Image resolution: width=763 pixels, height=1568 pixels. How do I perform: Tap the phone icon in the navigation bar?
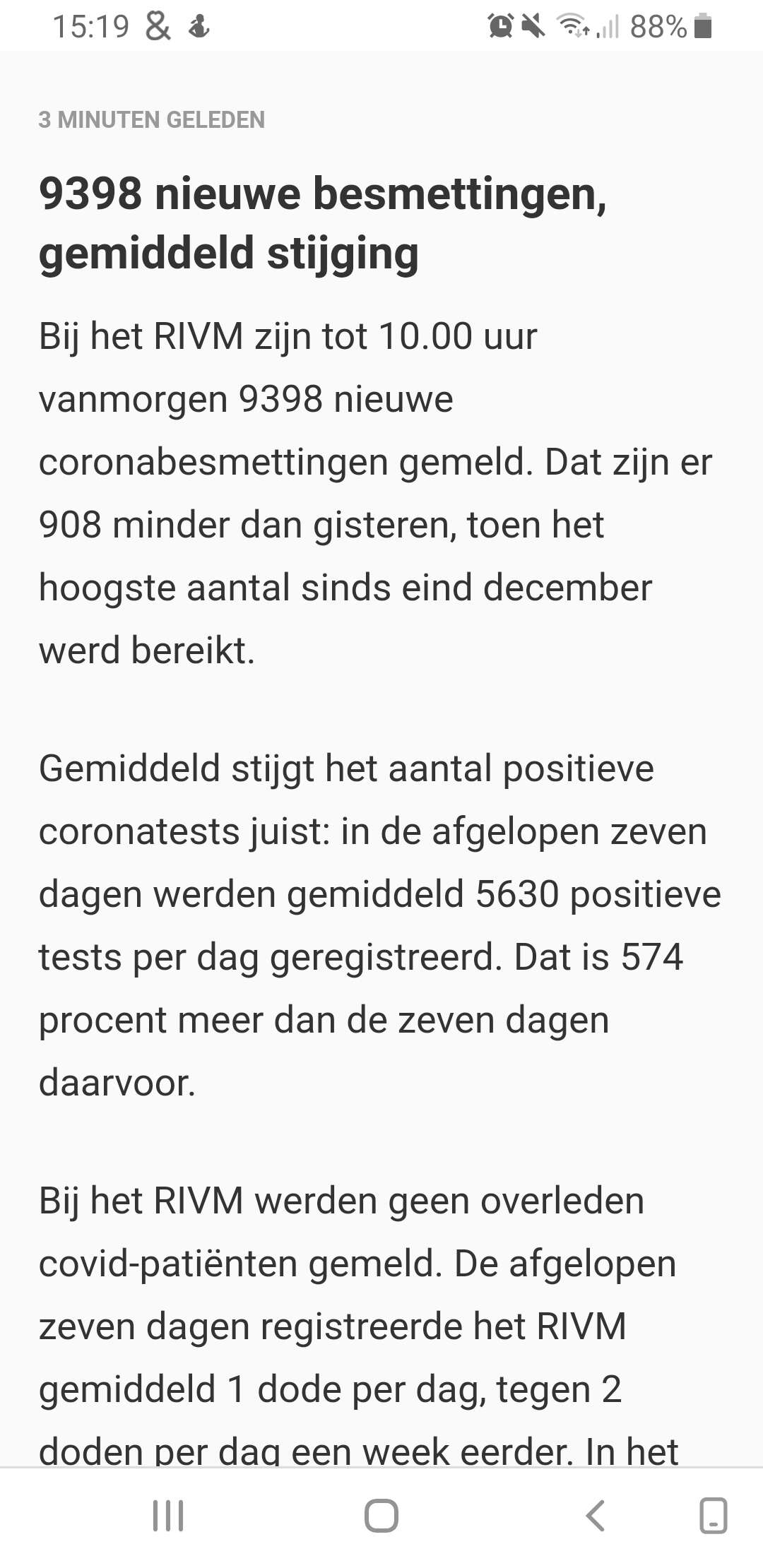pos(714,1516)
